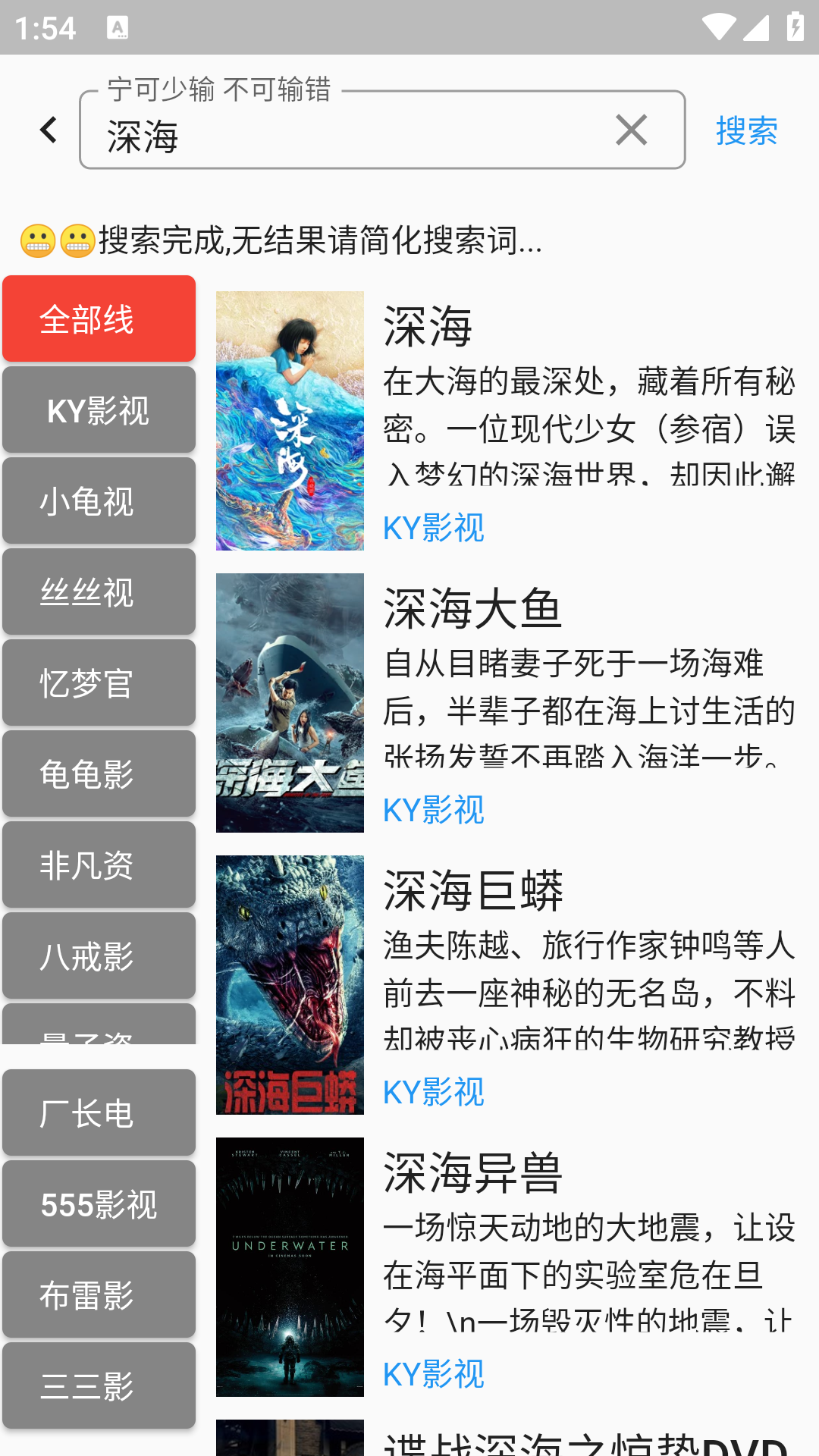Switch to the KY影视 source
819x1456 pixels.
pyautogui.click(x=99, y=410)
